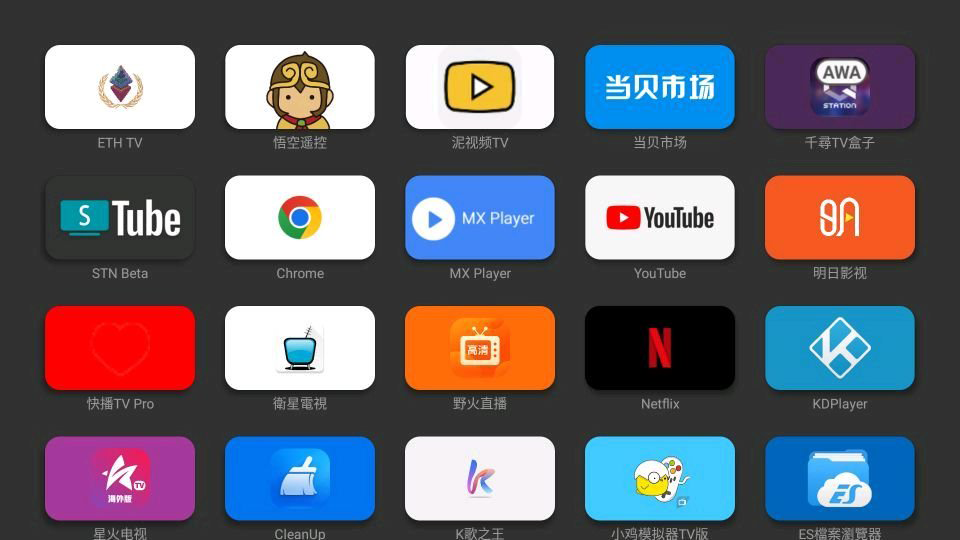Open the 当贝市场 app store
Image resolution: width=960 pixels, height=540 pixels.
click(660, 87)
